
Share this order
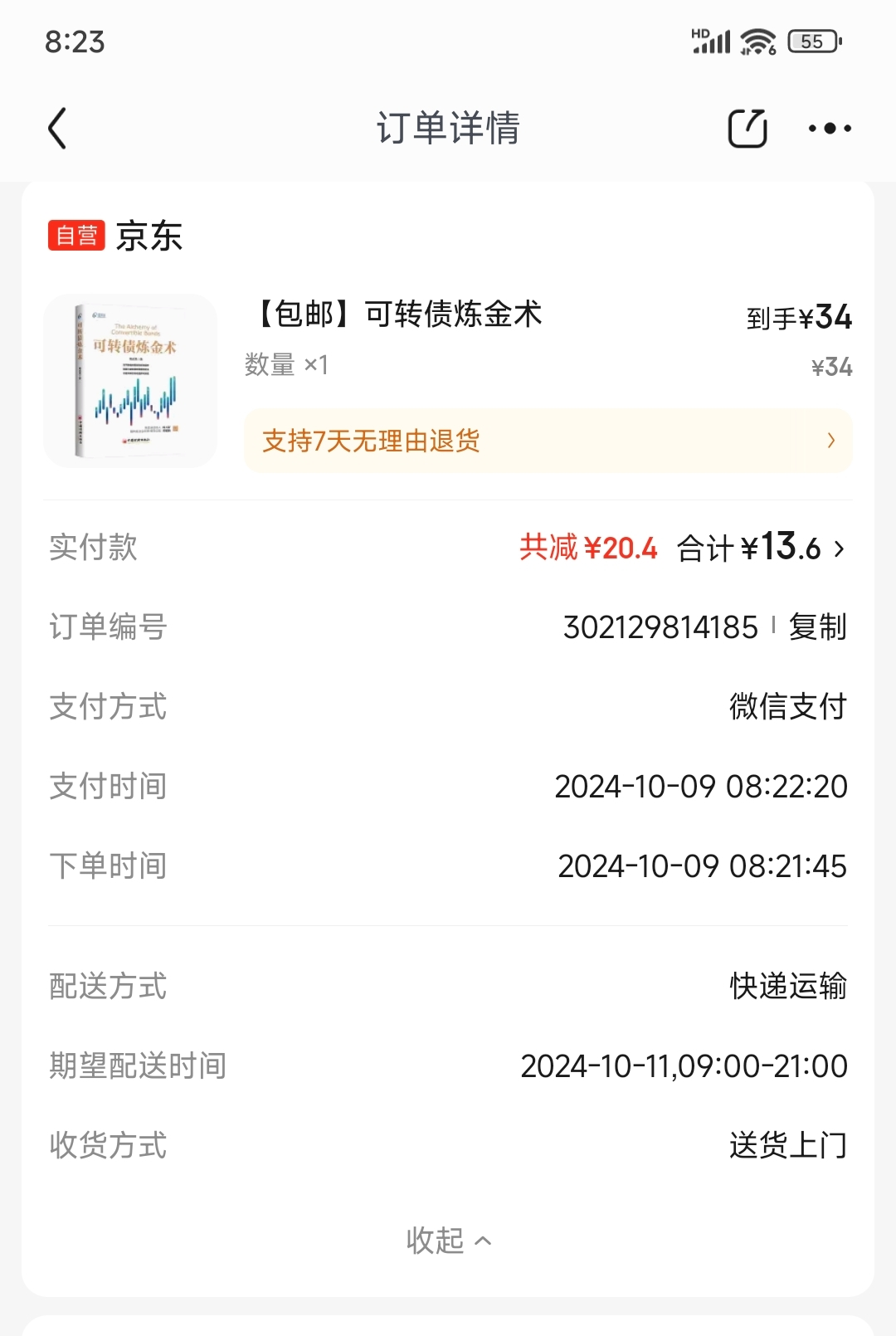coord(747,129)
